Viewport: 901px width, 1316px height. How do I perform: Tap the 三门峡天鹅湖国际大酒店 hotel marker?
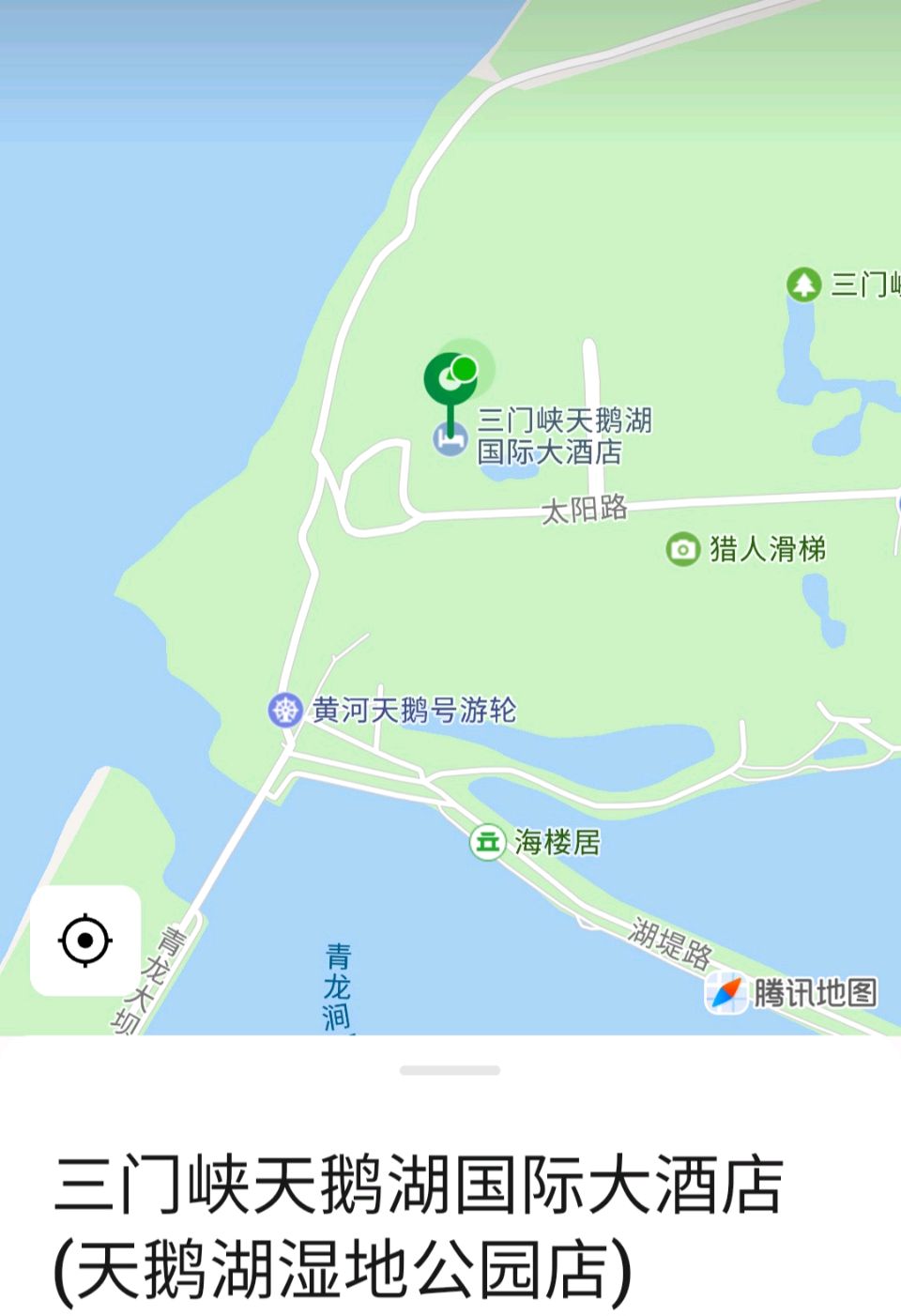(x=450, y=437)
